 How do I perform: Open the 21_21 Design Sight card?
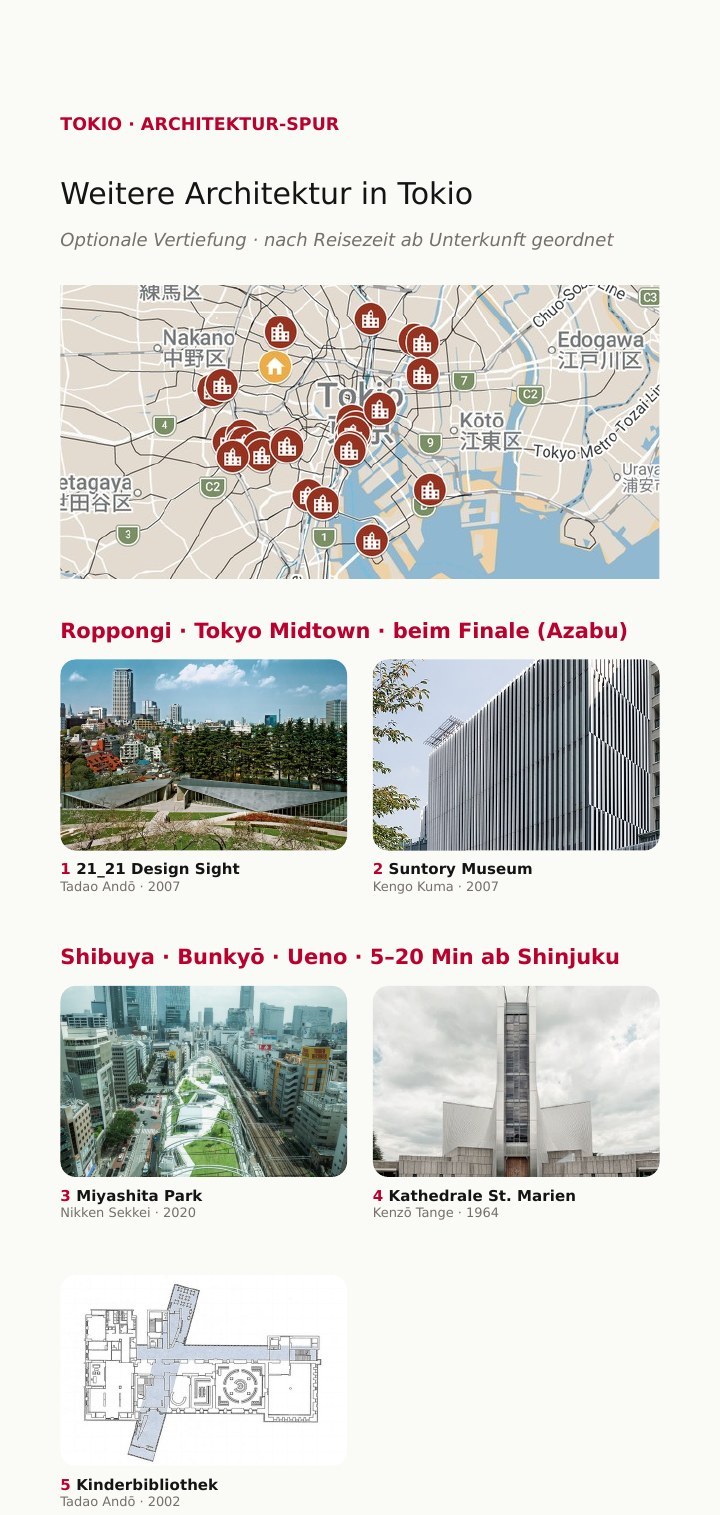click(x=204, y=776)
